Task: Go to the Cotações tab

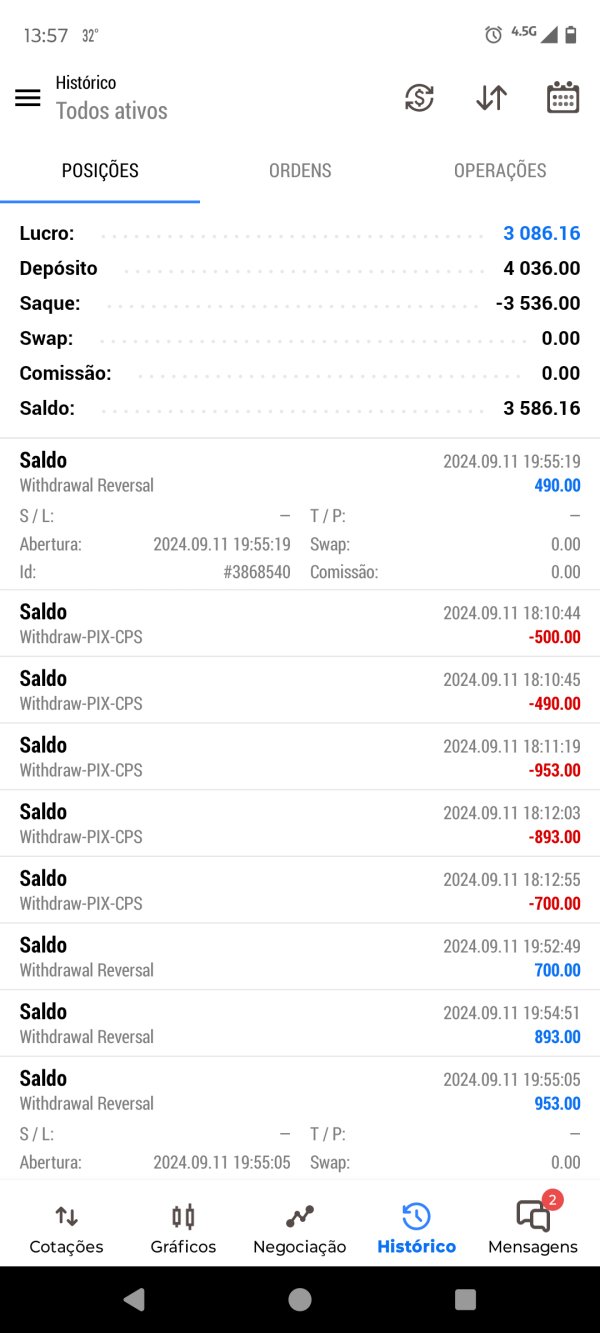Action: click(x=66, y=1228)
